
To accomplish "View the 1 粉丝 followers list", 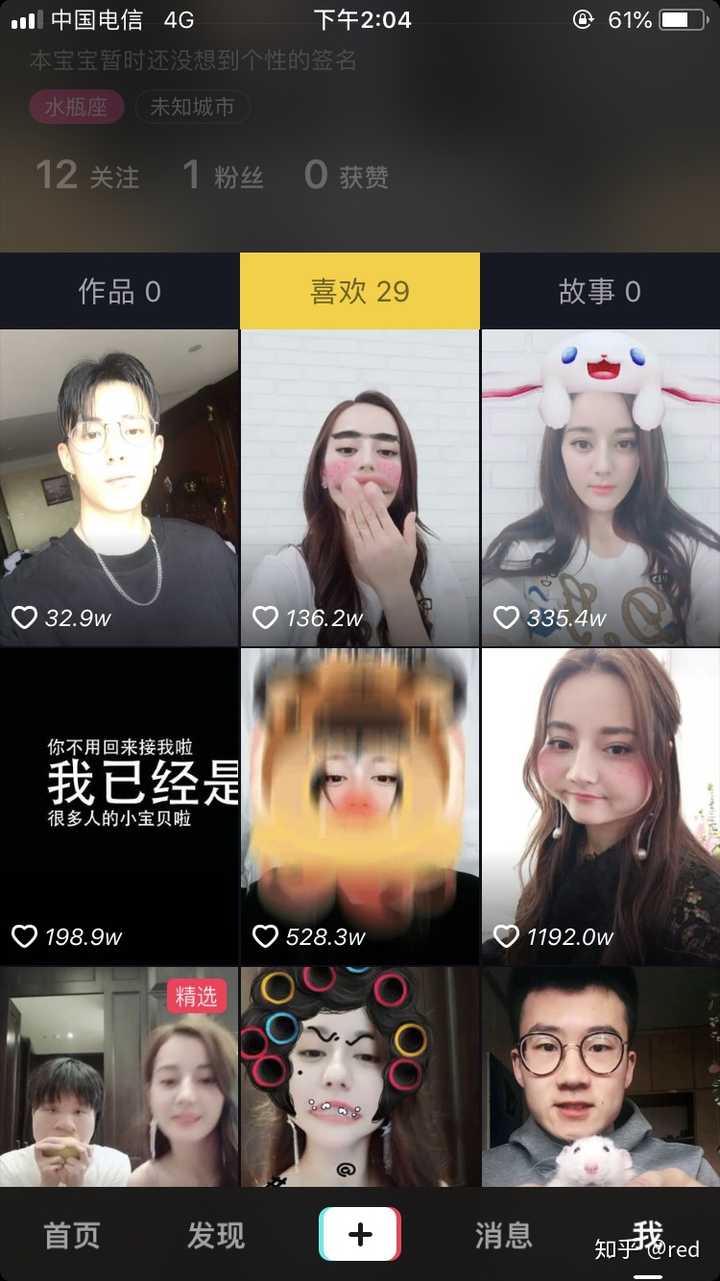I will [223, 176].
